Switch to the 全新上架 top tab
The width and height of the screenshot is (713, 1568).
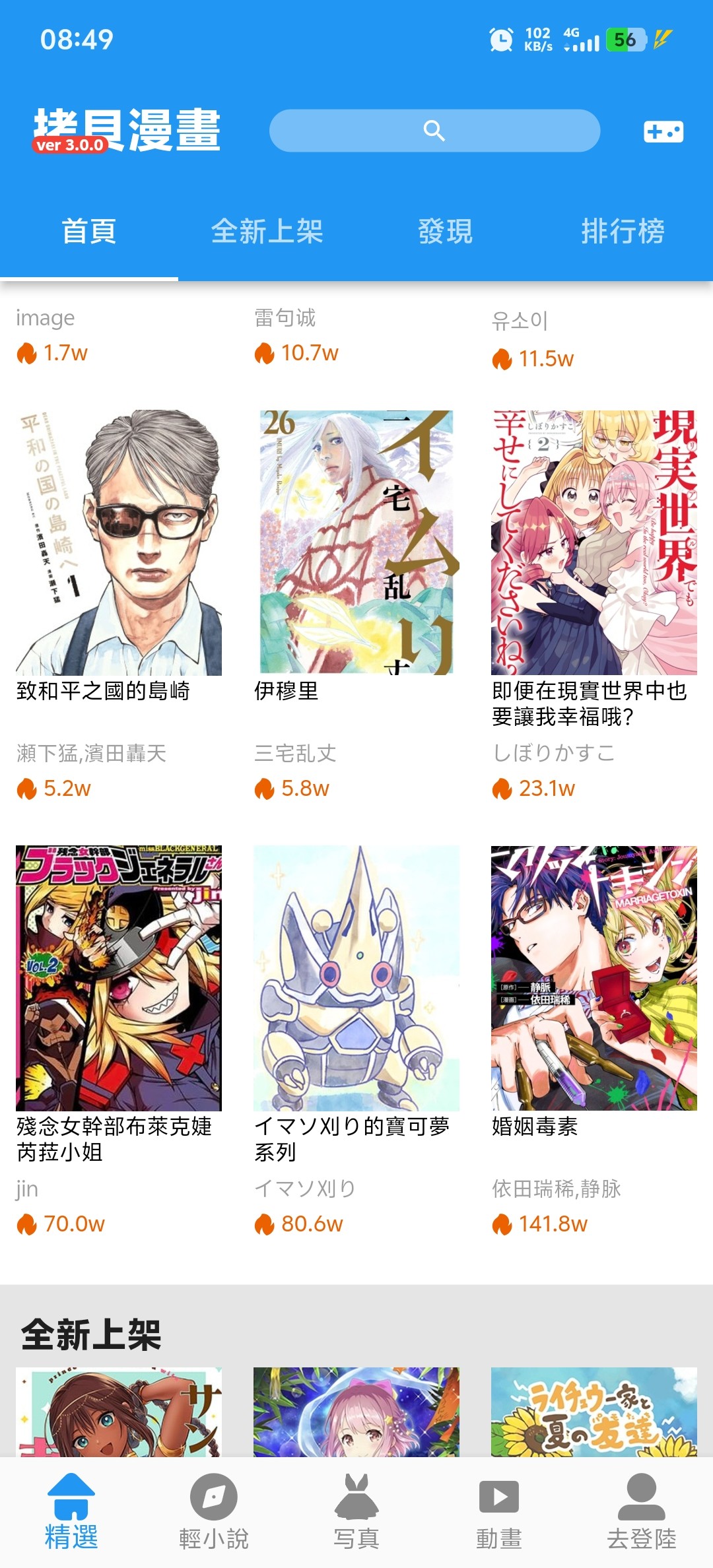267,232
